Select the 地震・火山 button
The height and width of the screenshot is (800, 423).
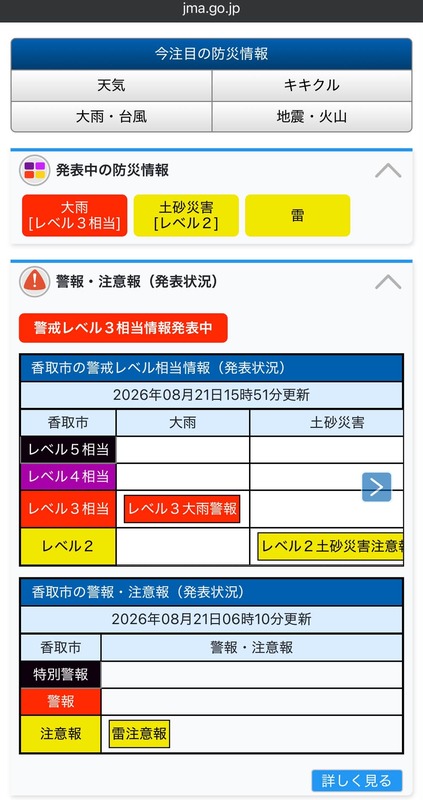(x=312, y=117)
